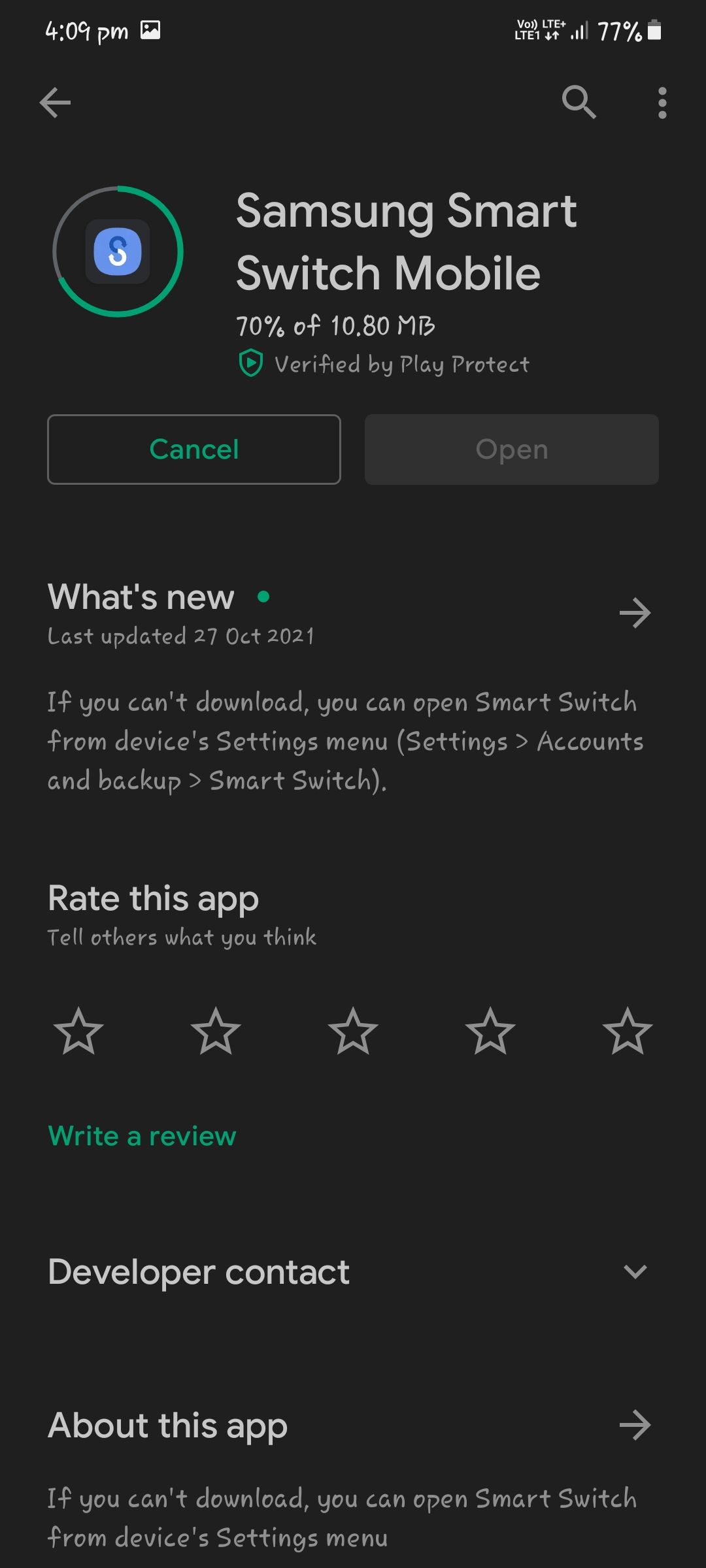706x1568 pixels.
Task: Expand the Developer contact section
Action: (x=635, y=1271)
